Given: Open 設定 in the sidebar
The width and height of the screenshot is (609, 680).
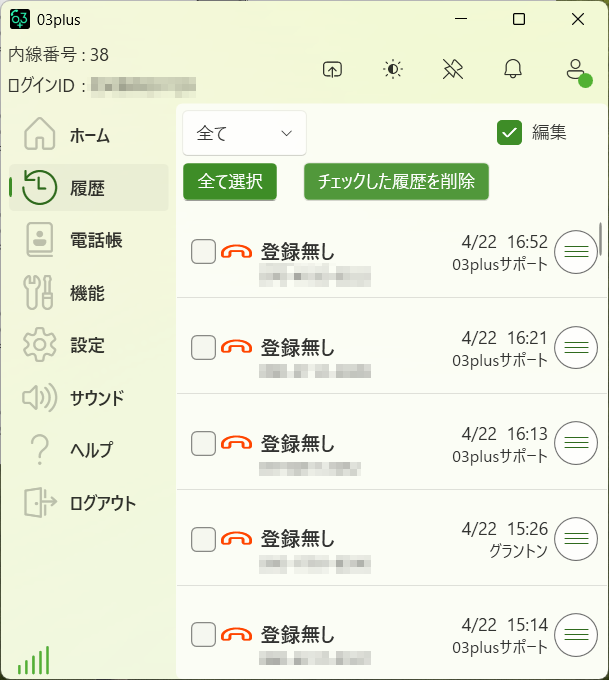Looking at the screenshot, I should point(88,345).
